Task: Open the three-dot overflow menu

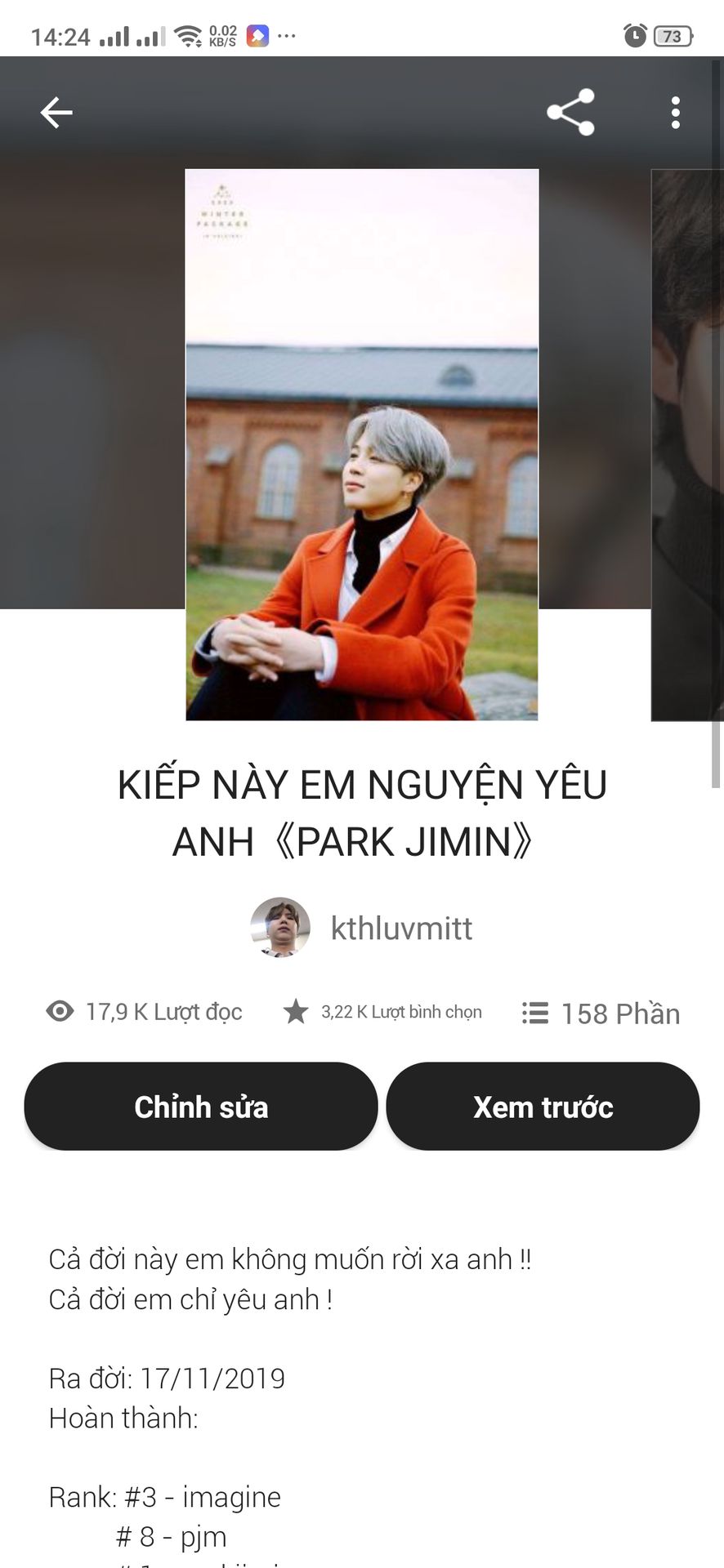Action: click(x=675, y=113)
